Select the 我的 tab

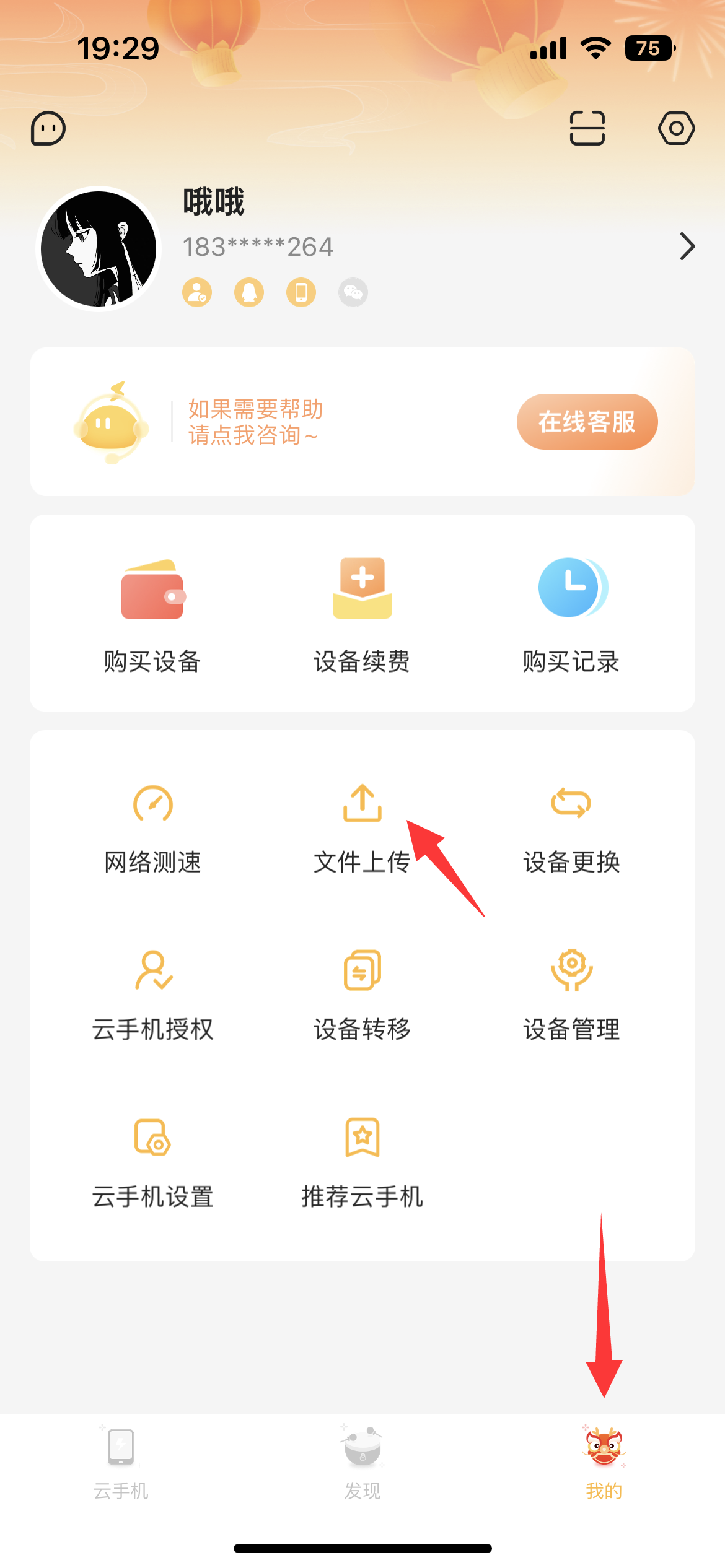pos(604,1463)
